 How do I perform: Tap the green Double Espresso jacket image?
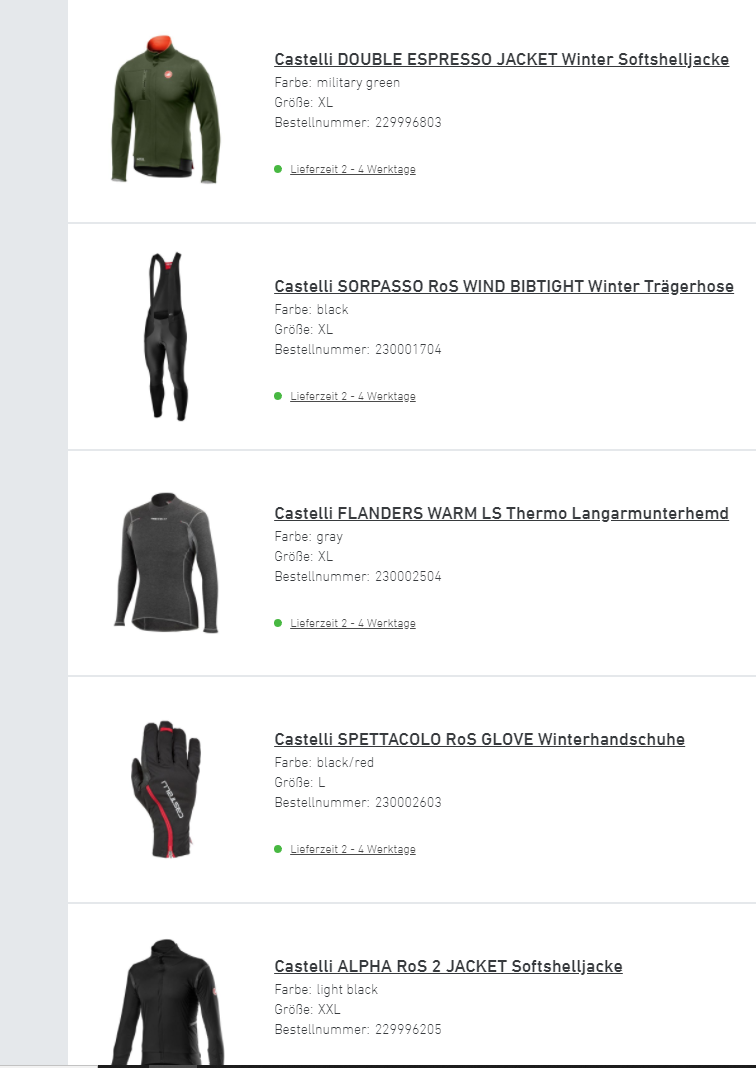coord(166,110)
